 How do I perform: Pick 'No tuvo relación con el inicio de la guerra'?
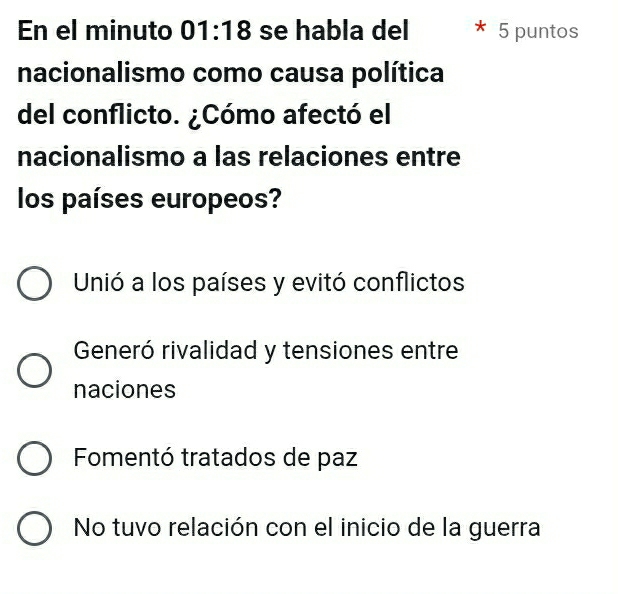pyautogui.click(x=35, y=529)
